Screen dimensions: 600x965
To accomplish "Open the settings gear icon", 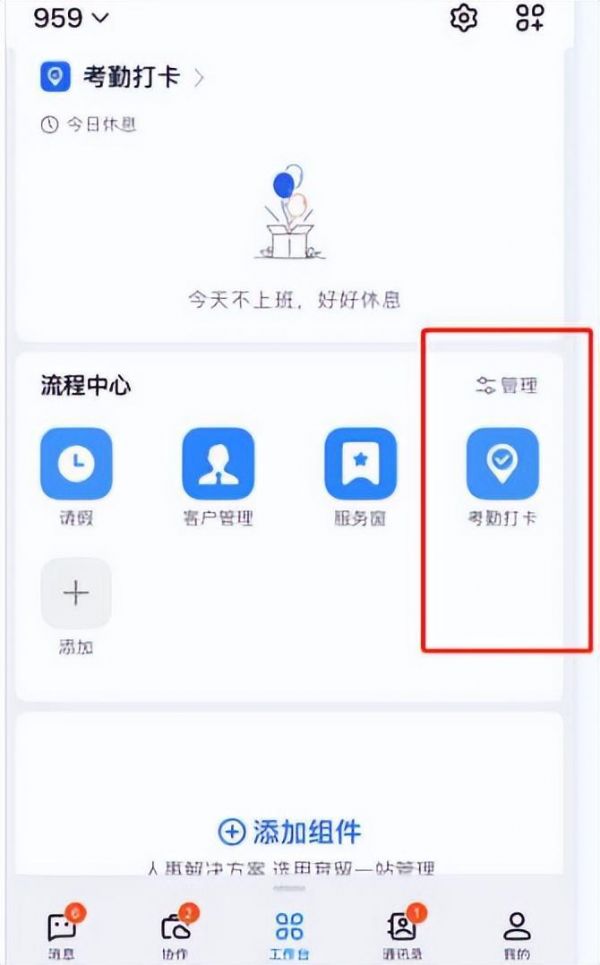I will pyautogui.click(x=463, y=18).
